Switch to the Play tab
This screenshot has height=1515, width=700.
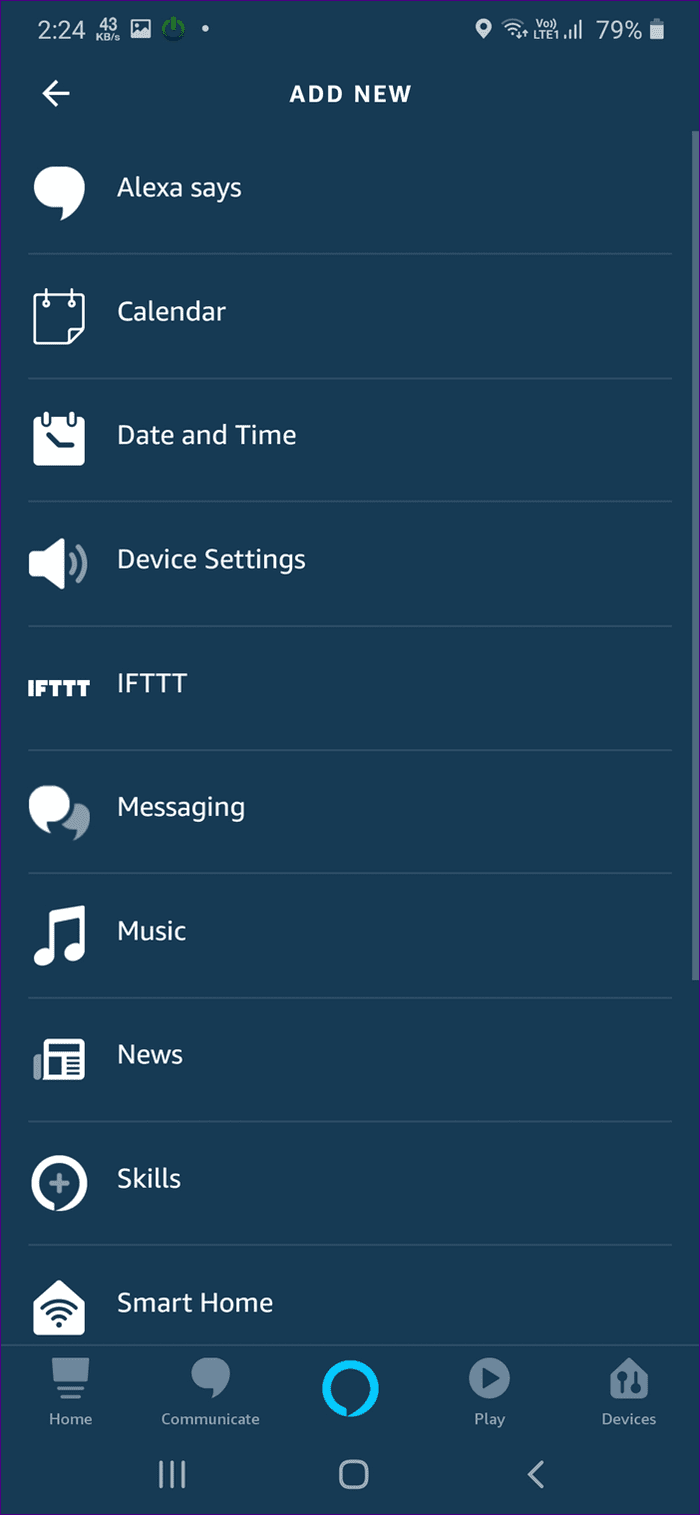click(489, 1391)
